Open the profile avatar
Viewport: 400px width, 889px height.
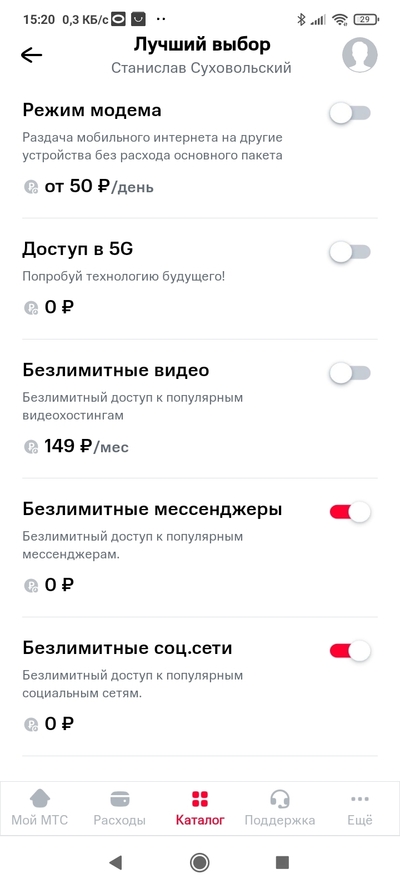tap(360, 55)
